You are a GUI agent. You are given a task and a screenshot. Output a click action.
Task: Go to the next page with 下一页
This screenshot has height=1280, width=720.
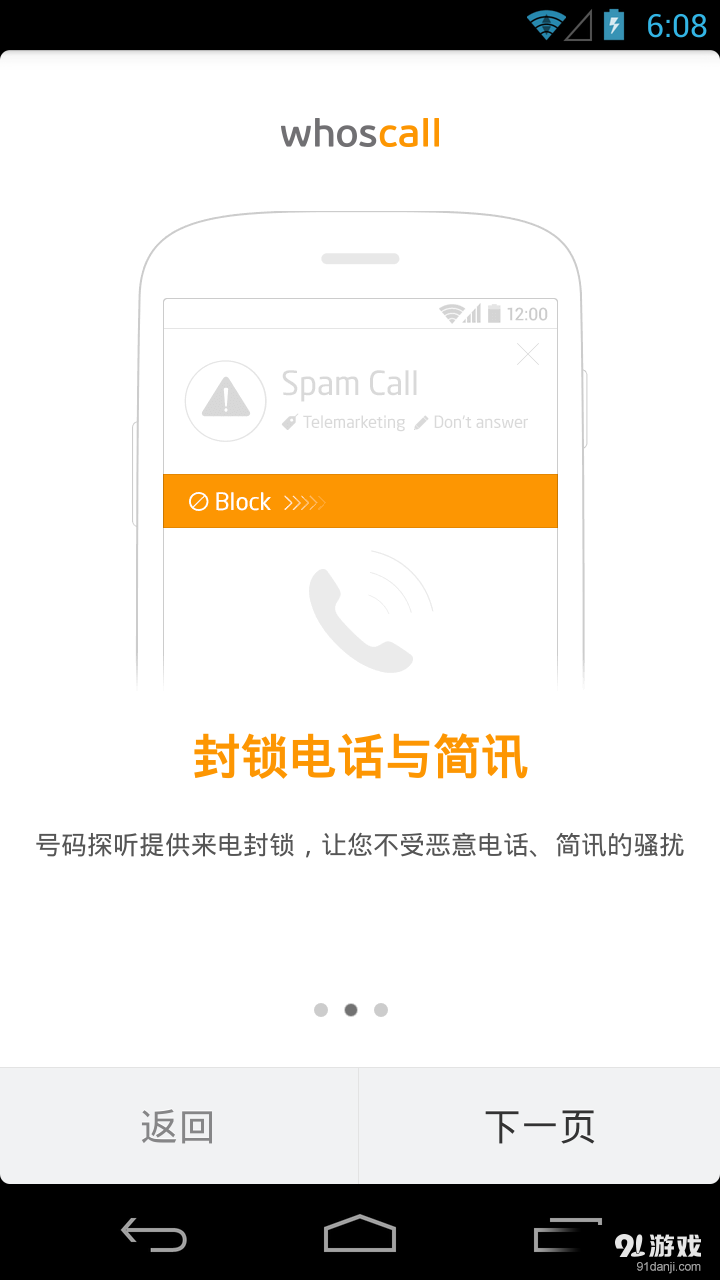tap(540, 1126)
